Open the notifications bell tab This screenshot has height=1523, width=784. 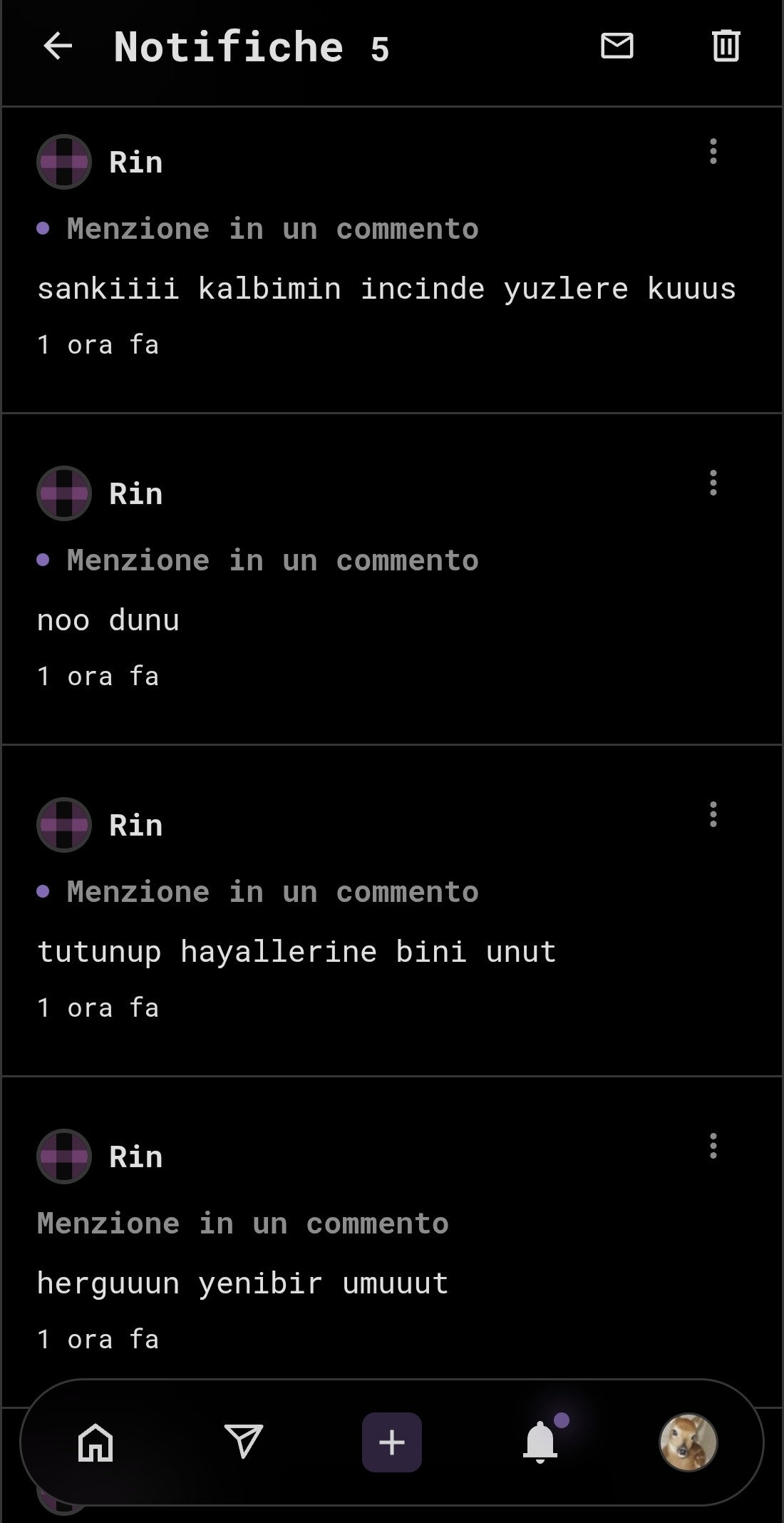(x=540, y=1442)
